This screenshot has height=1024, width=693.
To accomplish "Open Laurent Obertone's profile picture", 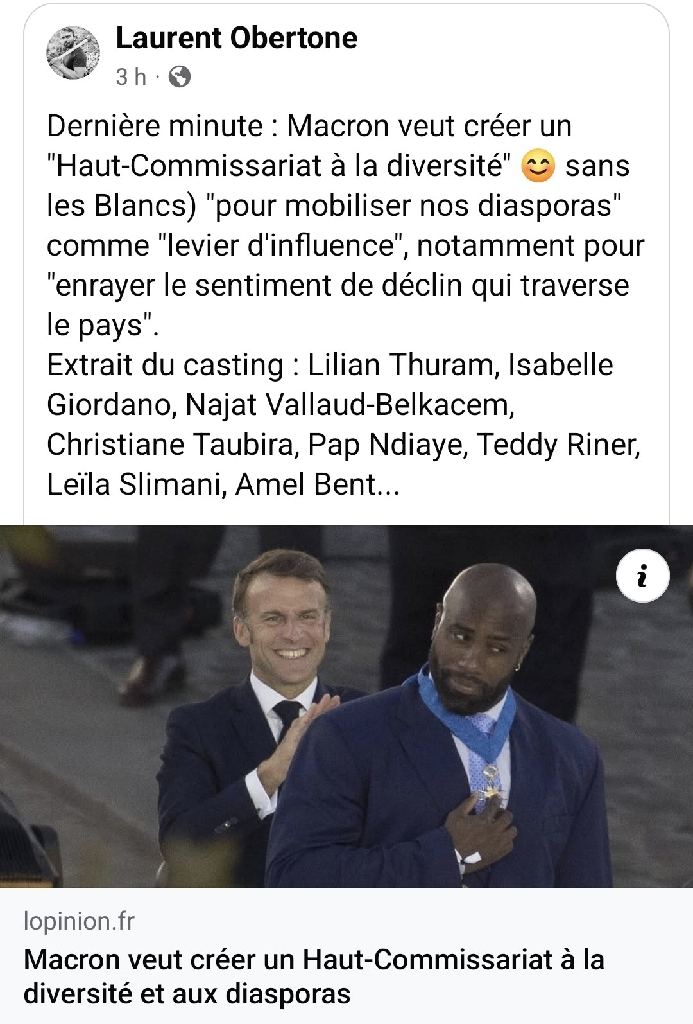I will [73, 54].
